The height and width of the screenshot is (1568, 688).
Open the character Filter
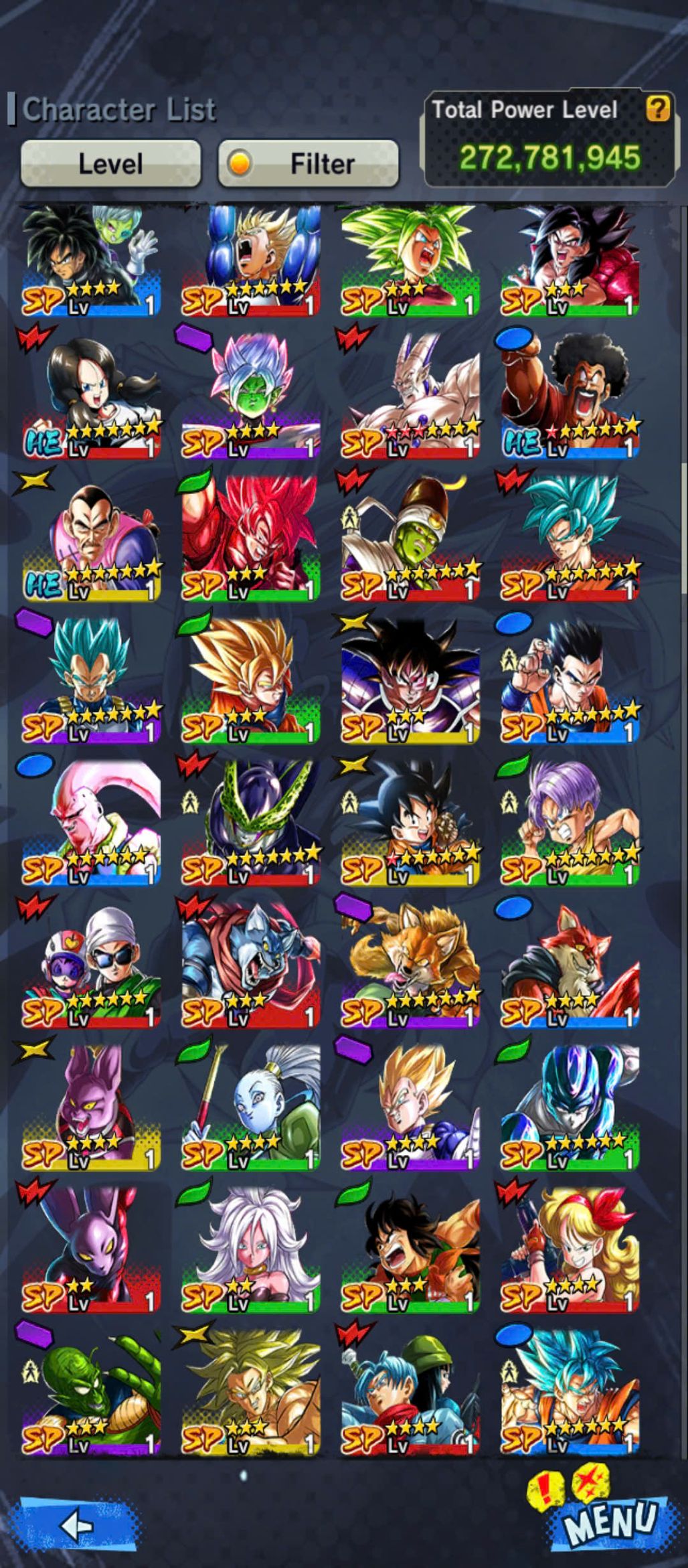309,163
